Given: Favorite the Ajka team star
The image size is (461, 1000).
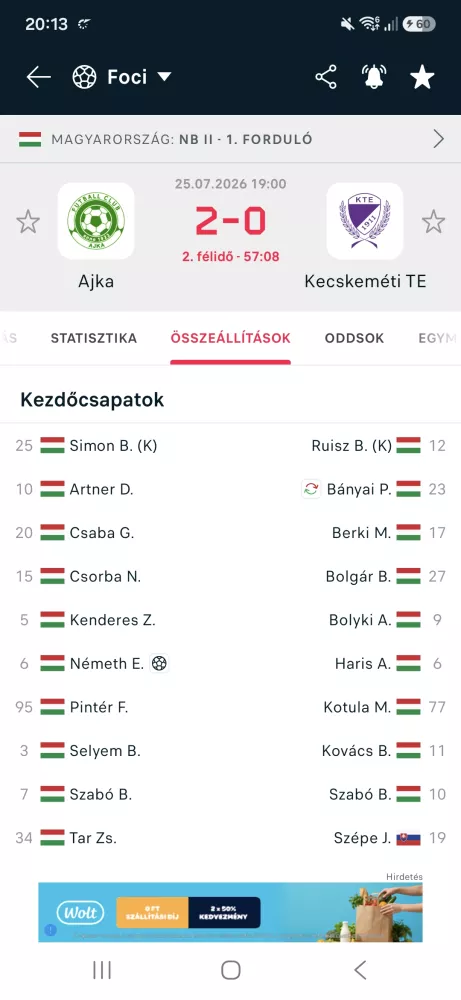Looking at the screenshot, I should coord(28,222).
